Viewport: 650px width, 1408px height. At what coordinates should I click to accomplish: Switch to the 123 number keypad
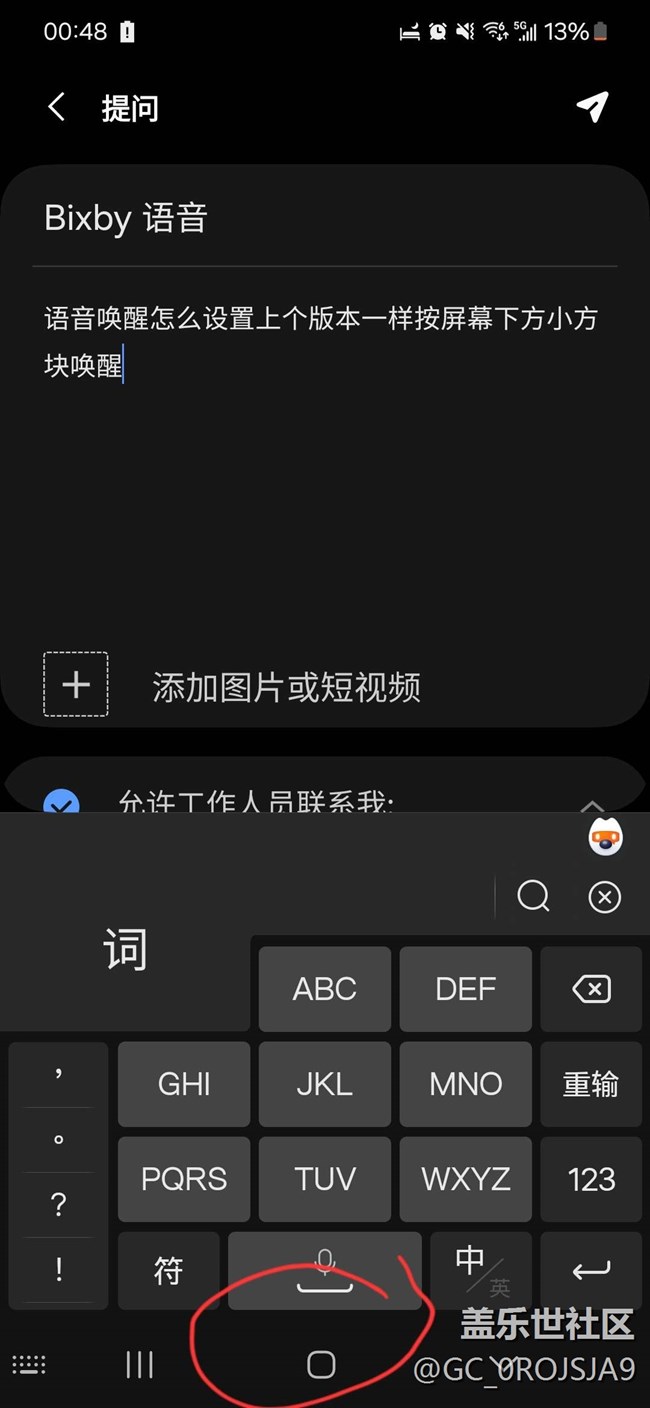(591, 1179)
